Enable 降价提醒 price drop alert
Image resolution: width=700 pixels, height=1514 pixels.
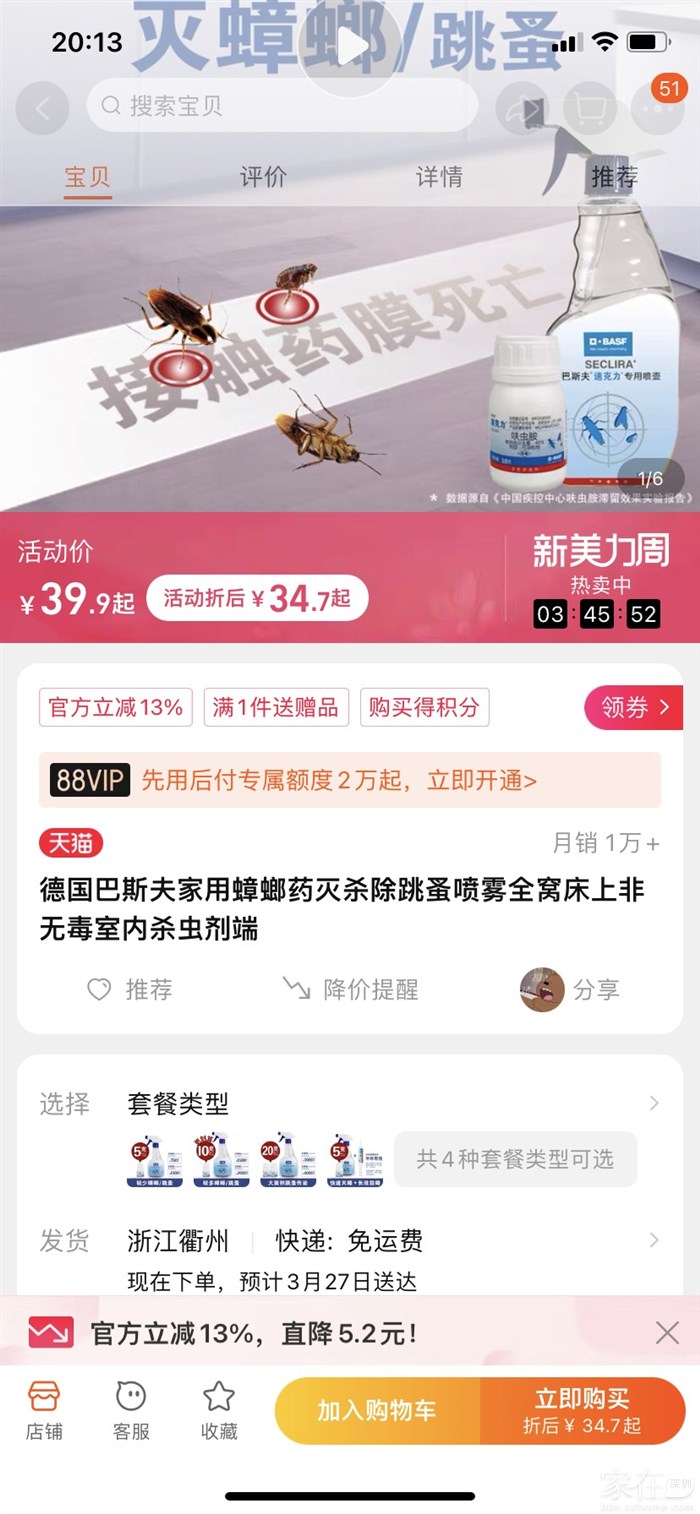[350, 989]
